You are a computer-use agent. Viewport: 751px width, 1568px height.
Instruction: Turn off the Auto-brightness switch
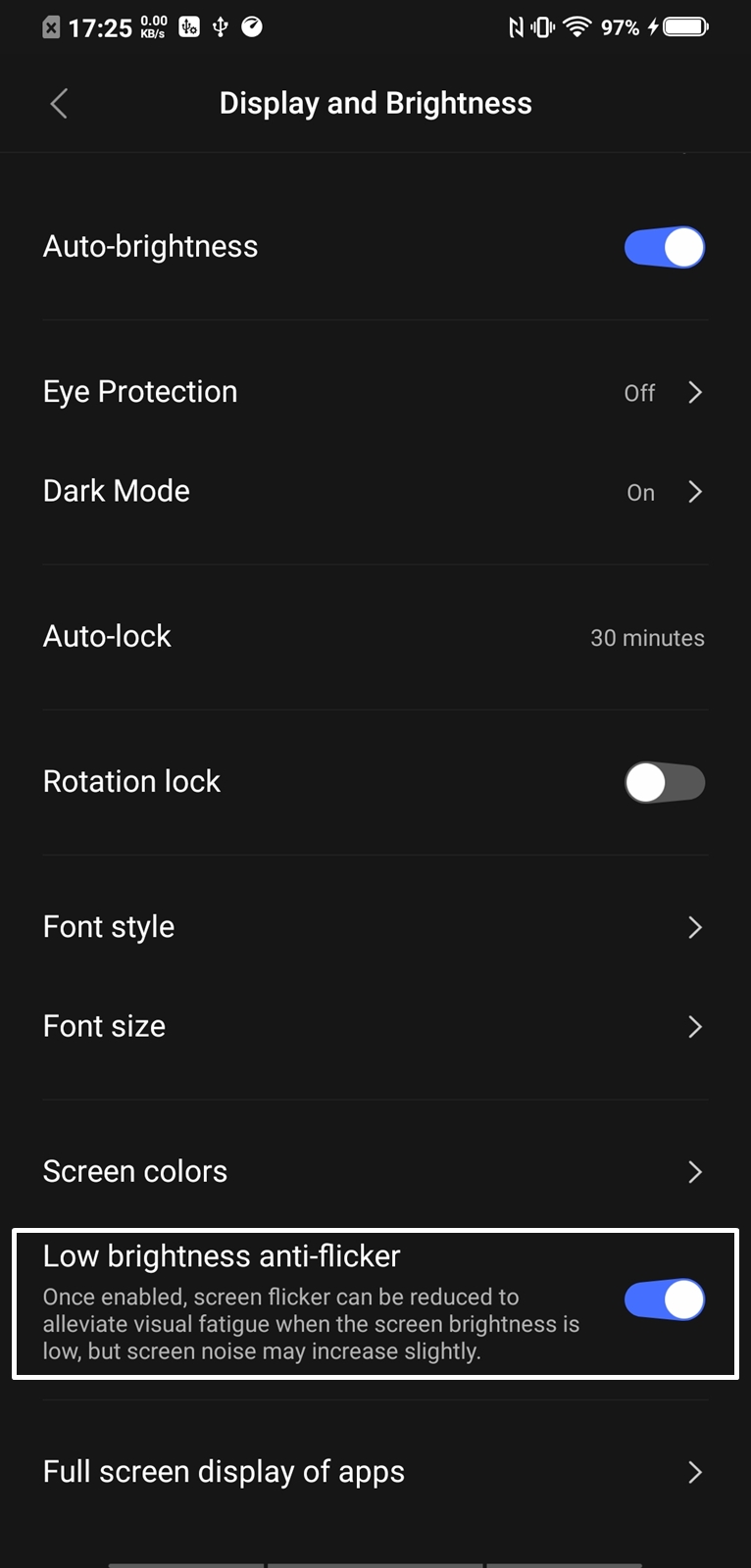pos(665,247)
